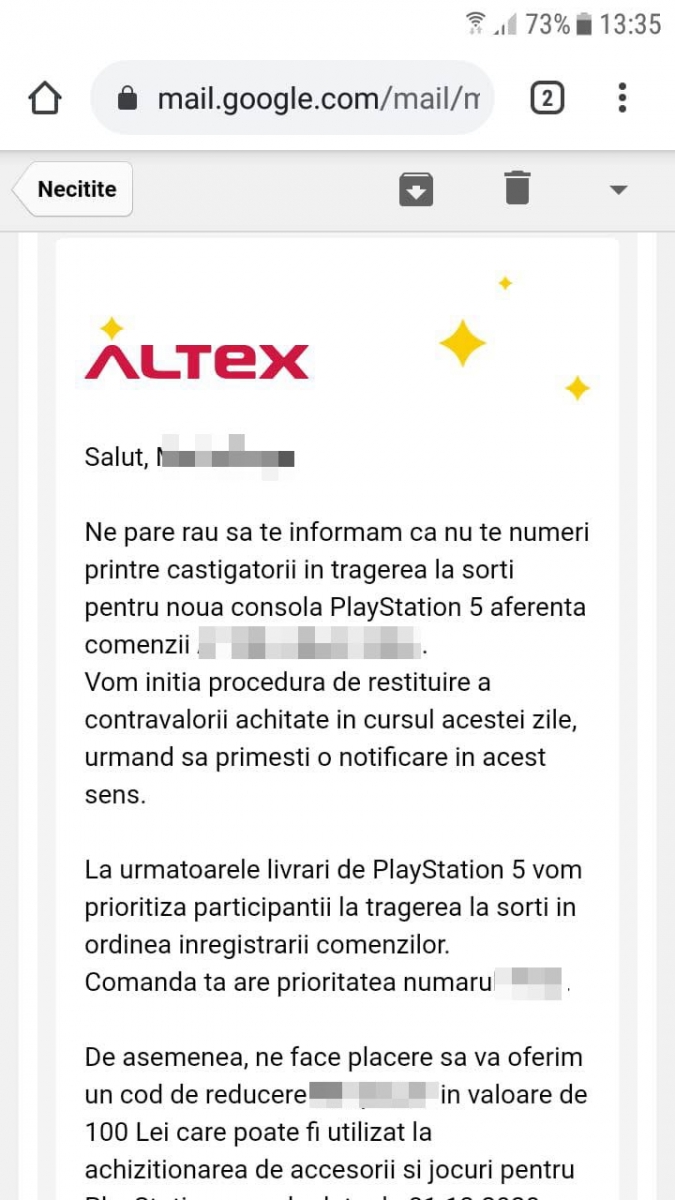Go to the browser home page
675x1200 pixels.
tap(46, 98)
